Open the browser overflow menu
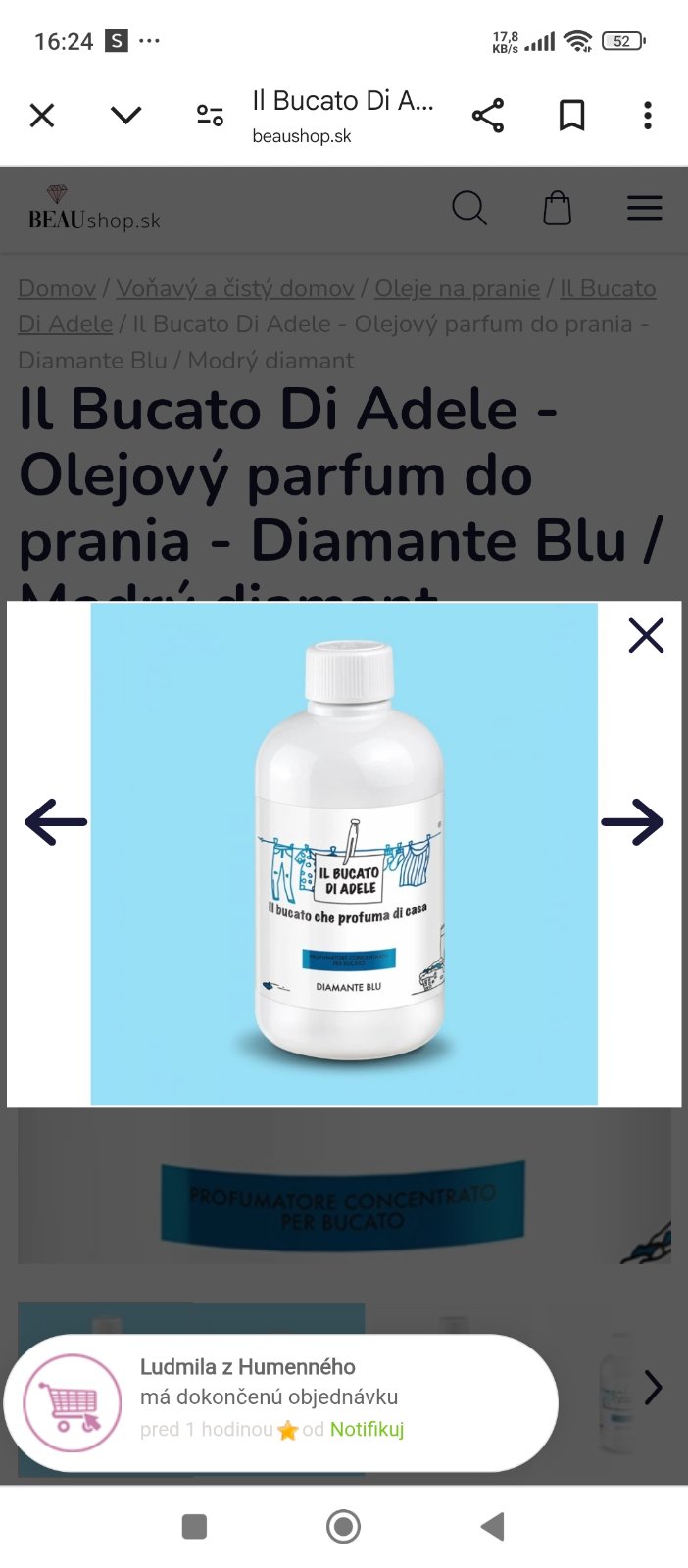The image size is (688, 1568). (x=647, y=116)
